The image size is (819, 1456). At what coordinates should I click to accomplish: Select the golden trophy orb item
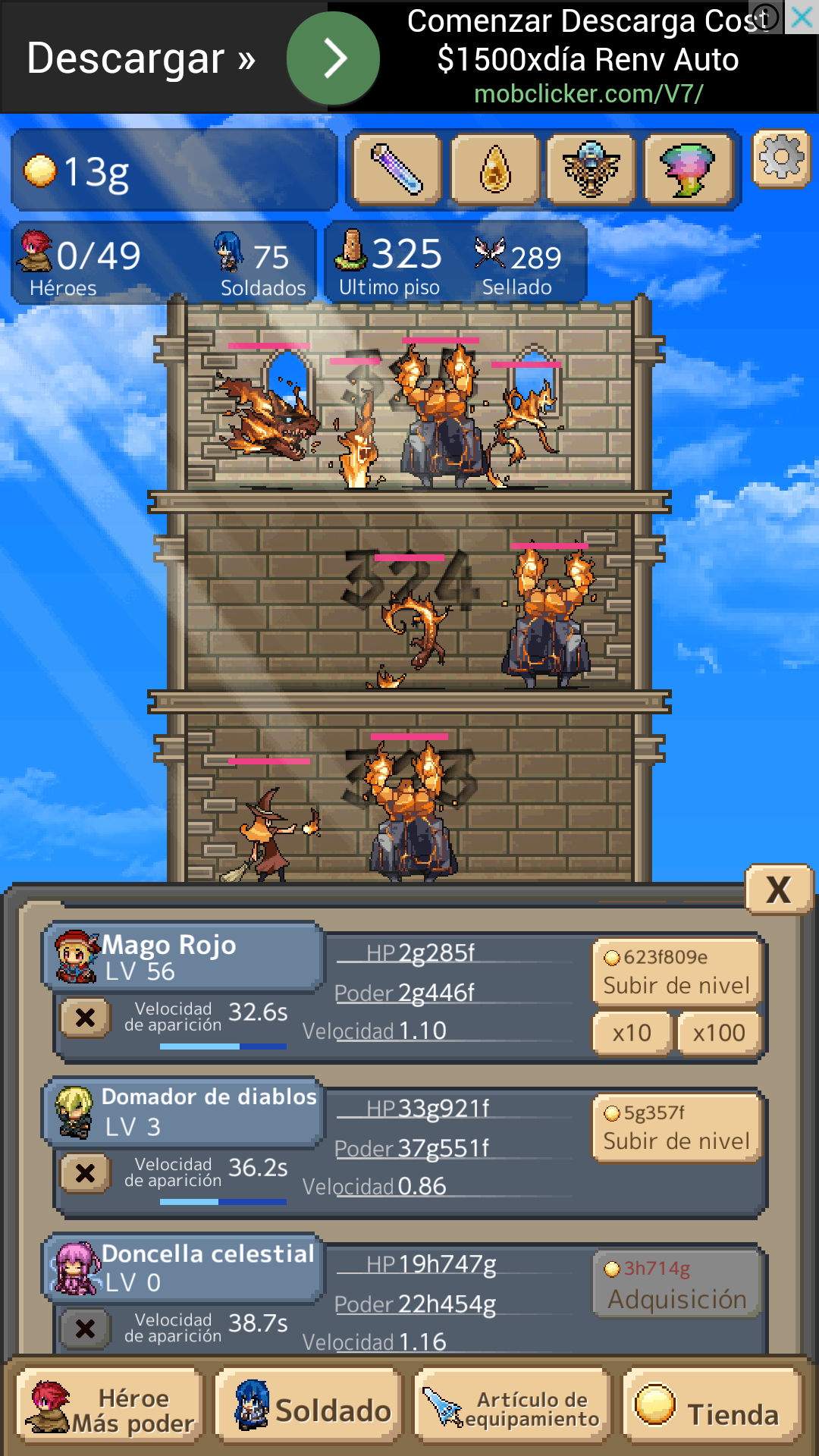tap(591, 170)
